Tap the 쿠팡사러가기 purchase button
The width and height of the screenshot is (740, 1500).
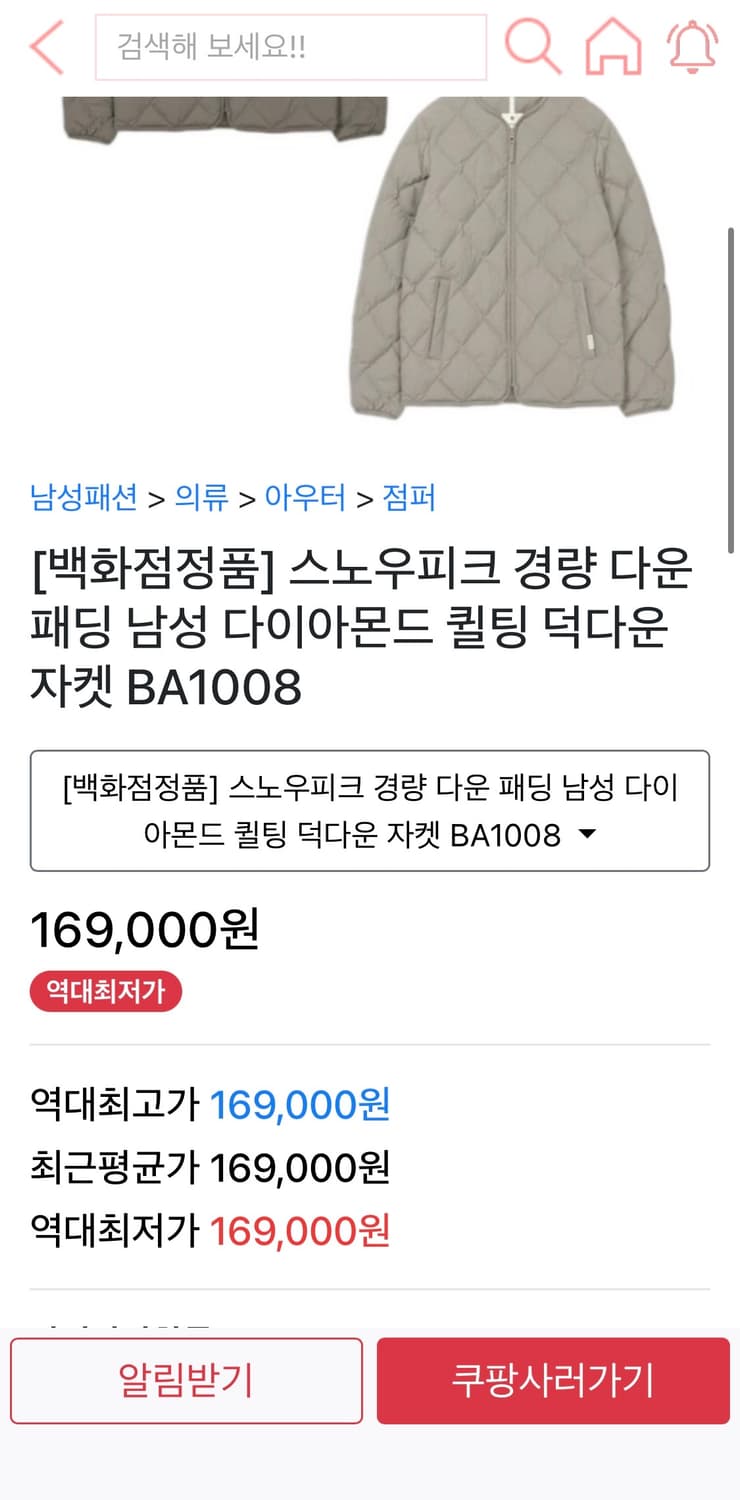click(554, 1379)
